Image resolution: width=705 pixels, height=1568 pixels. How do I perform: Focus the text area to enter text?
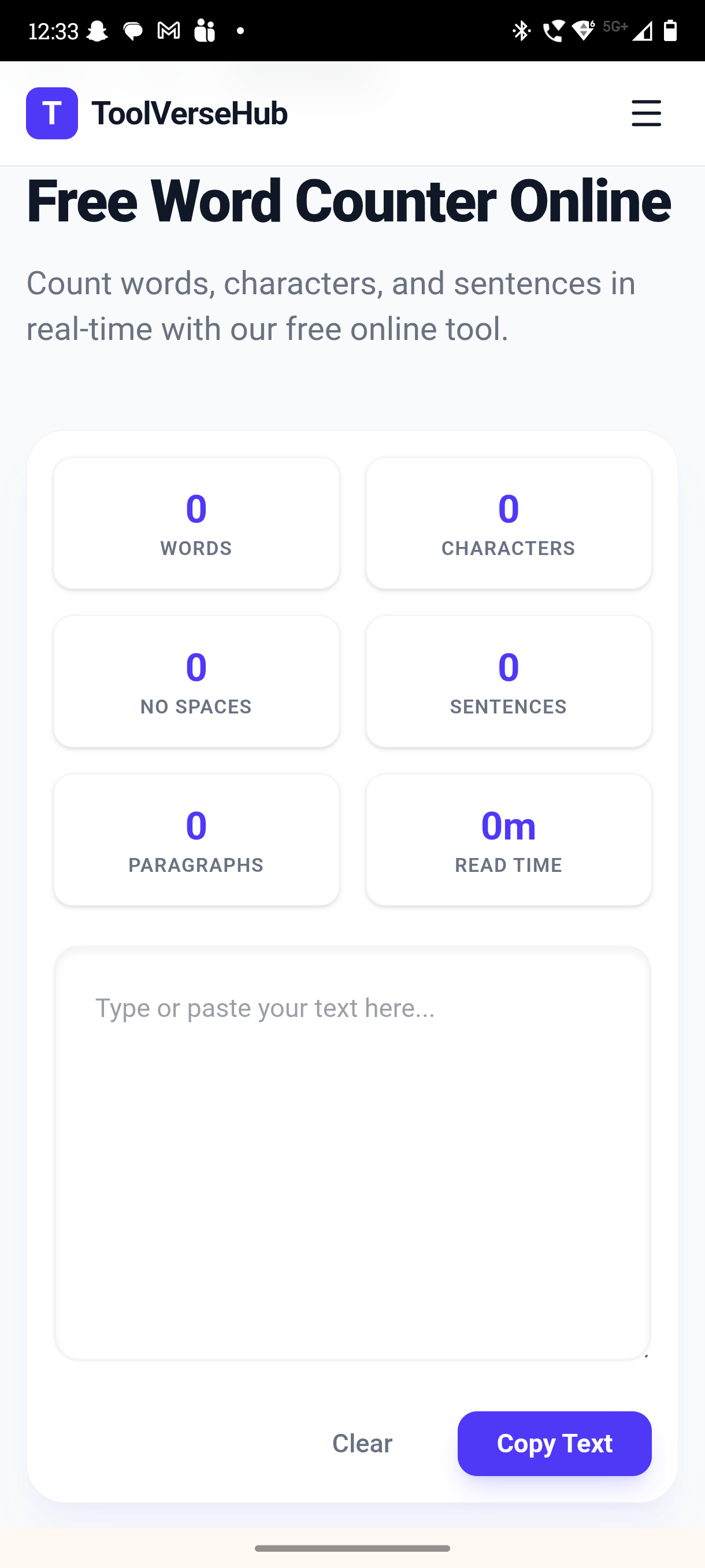tap(352, 1152)
